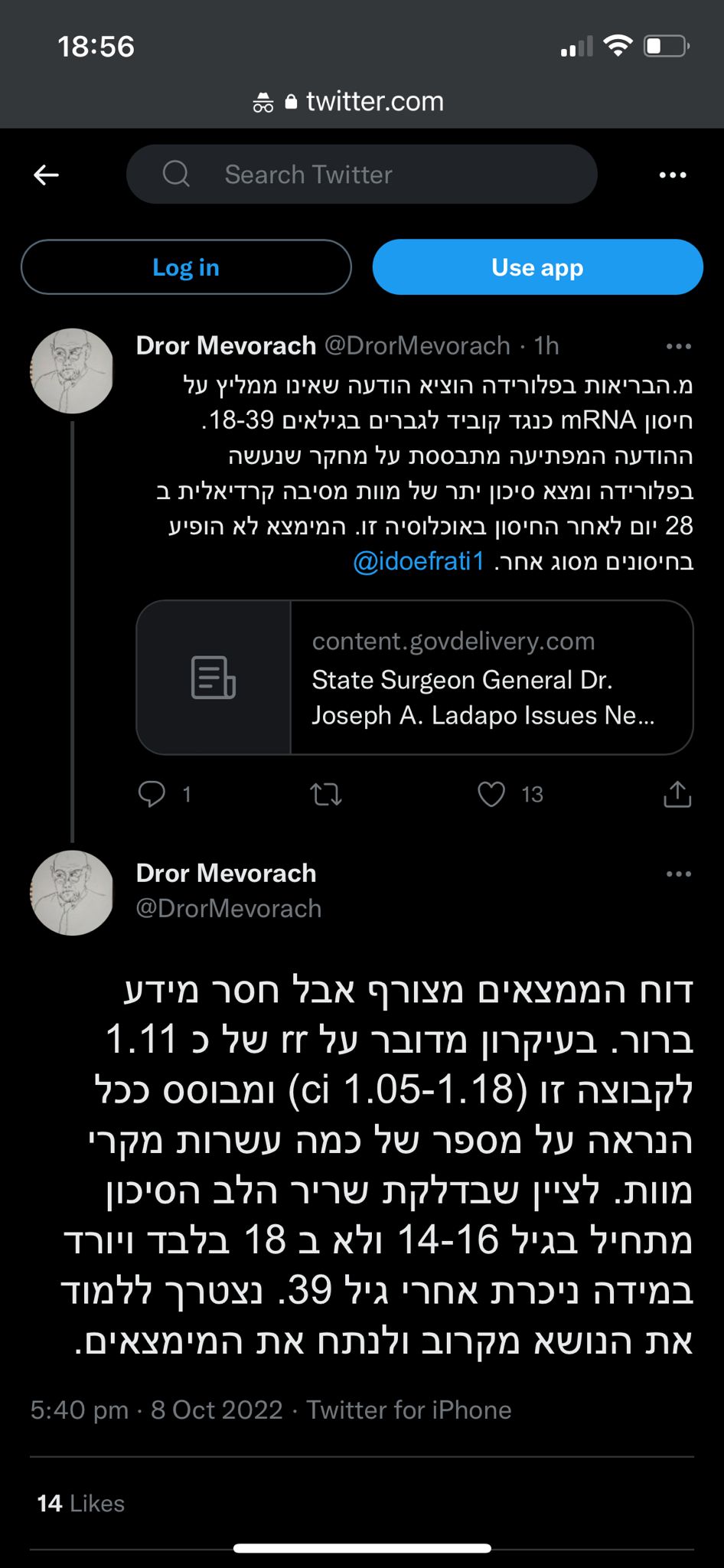Open the @idoefrati1 mention link

419,561
